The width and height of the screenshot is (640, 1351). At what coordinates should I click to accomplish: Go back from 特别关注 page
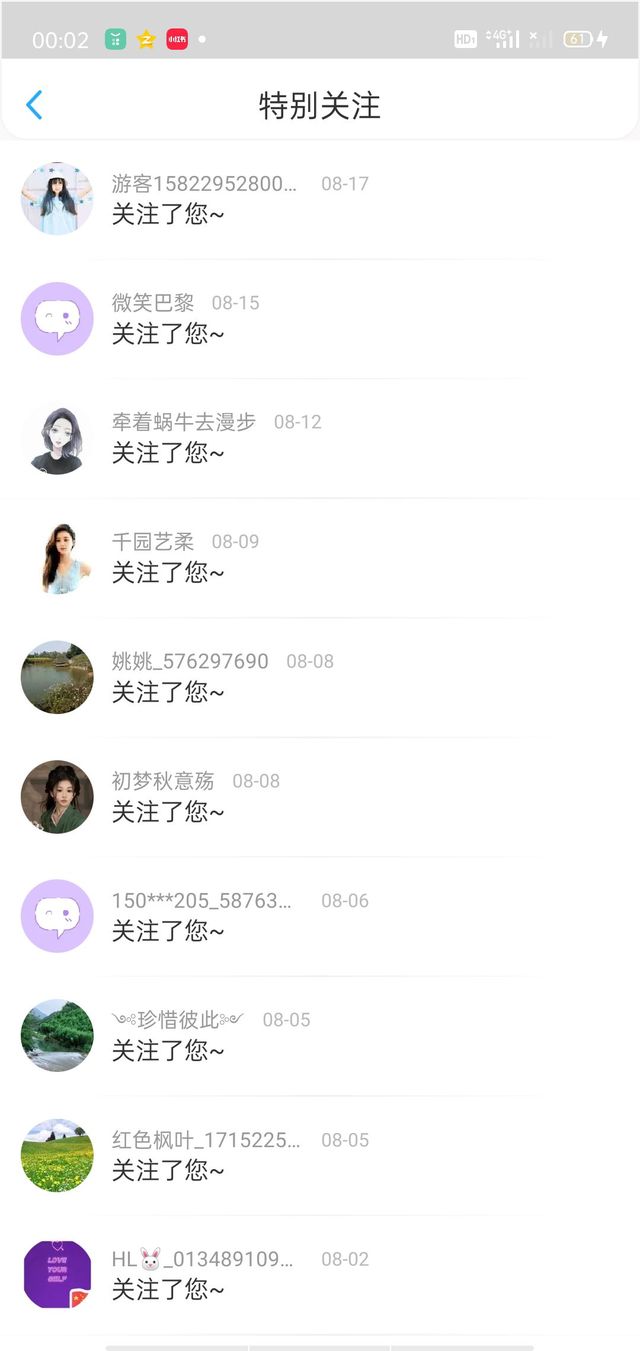pos(34,105)
